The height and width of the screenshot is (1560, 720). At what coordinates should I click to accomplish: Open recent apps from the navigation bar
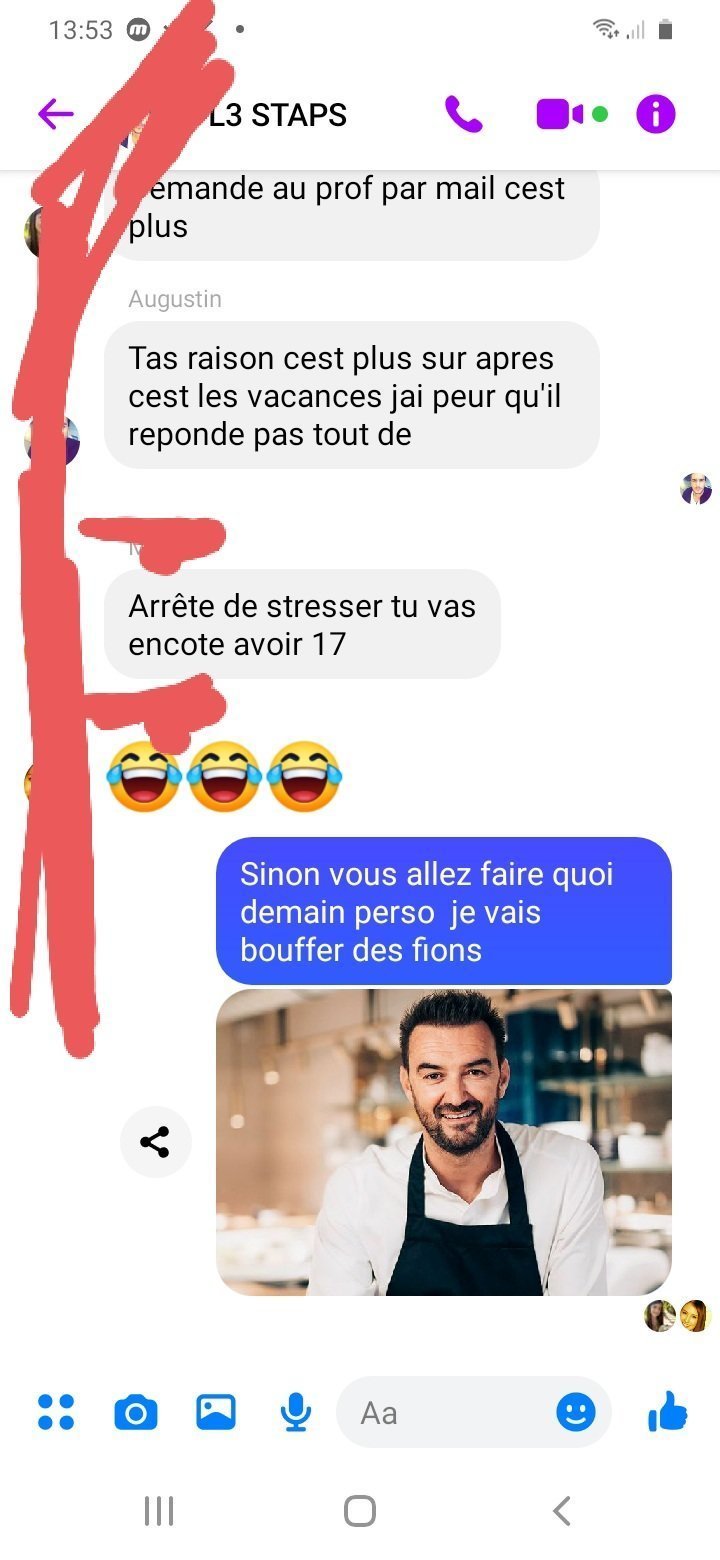tap(159, 1510)
